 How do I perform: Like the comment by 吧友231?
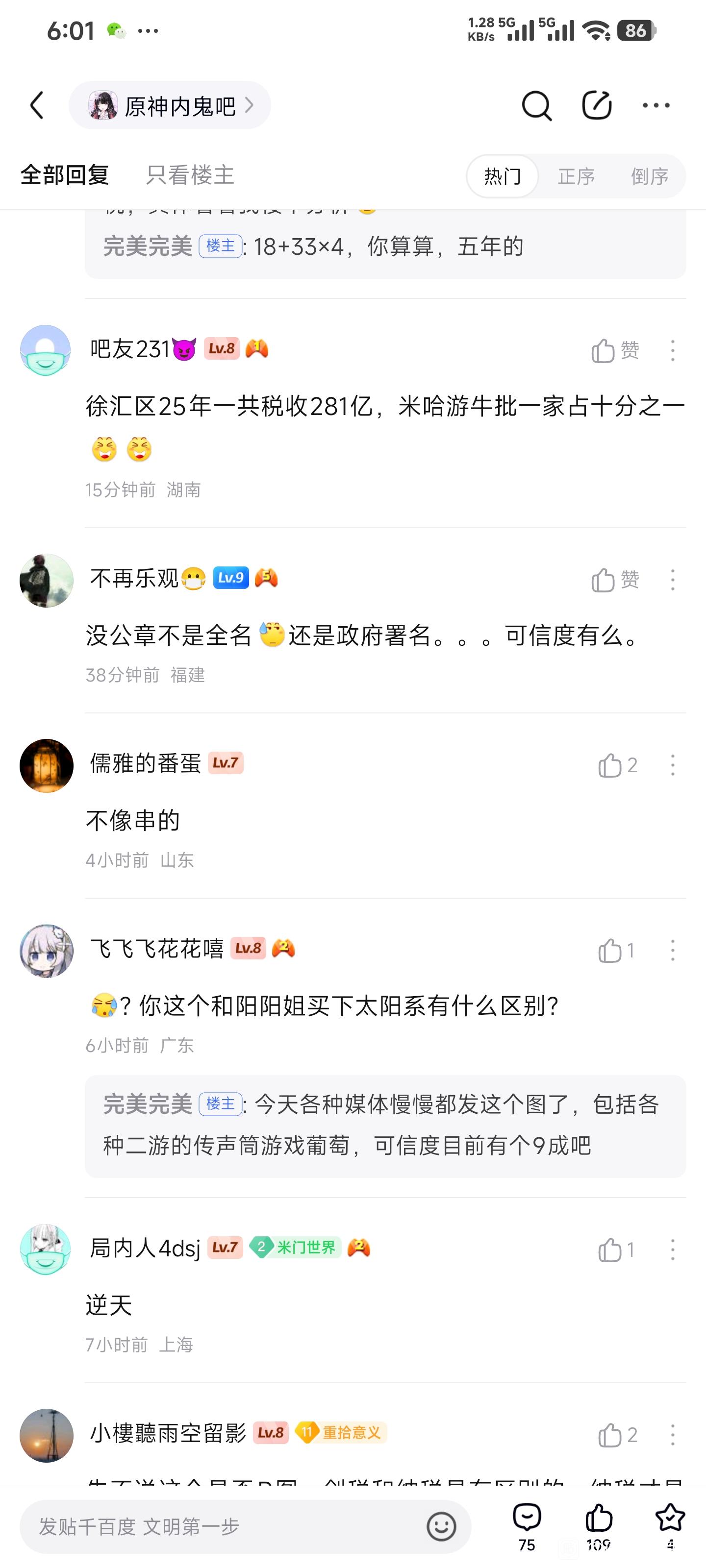[615, 351]
